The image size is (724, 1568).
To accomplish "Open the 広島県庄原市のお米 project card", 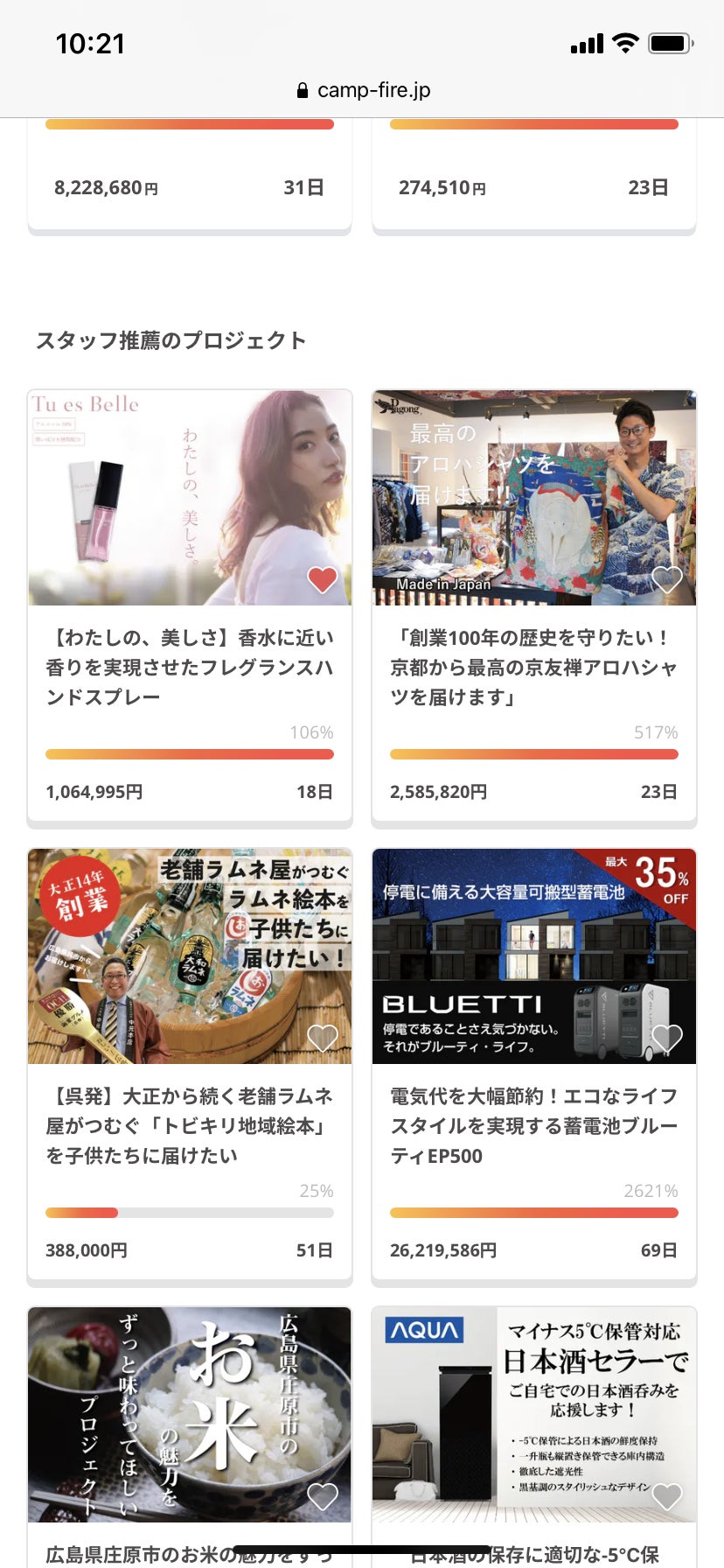I will tap(190, 1417).
